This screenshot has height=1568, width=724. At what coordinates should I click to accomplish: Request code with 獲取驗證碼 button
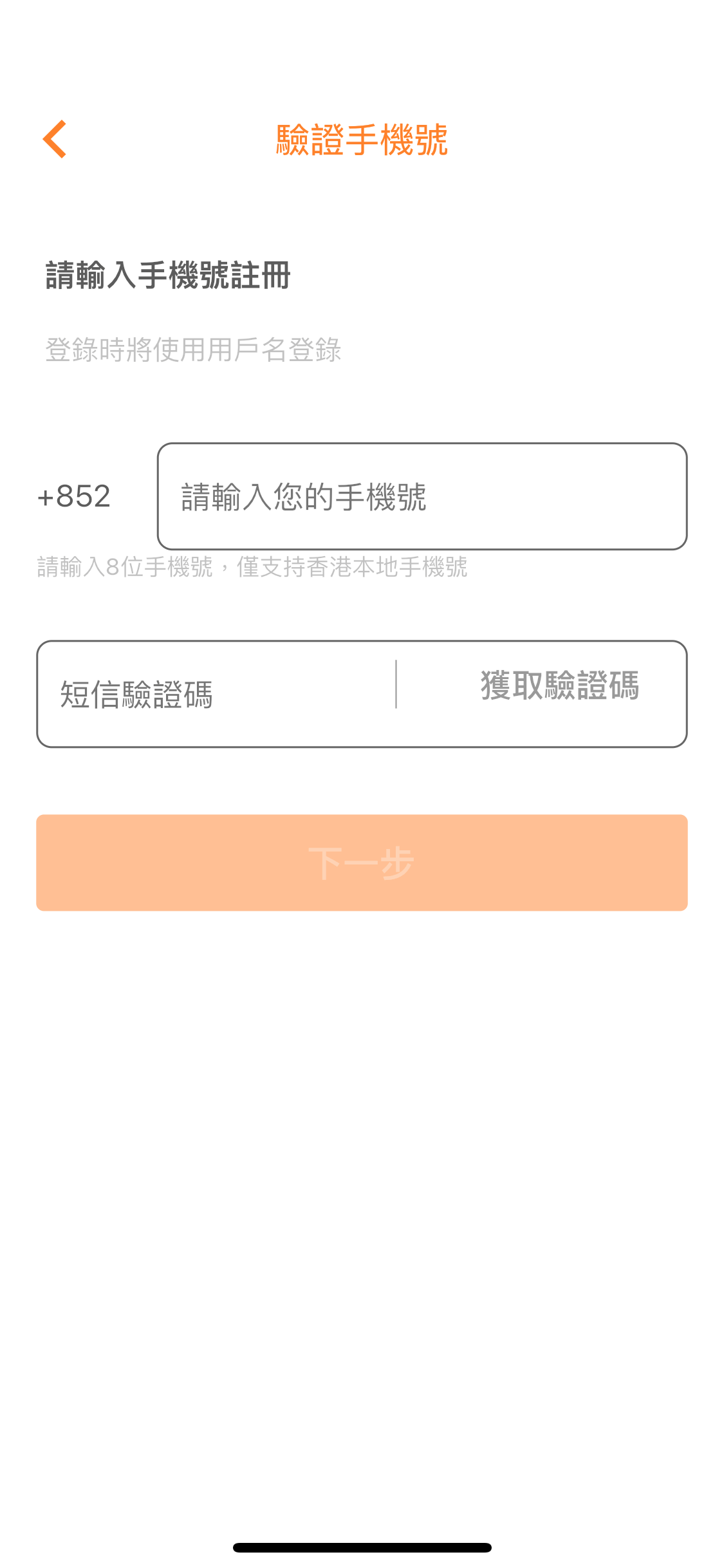pos(559,686)
